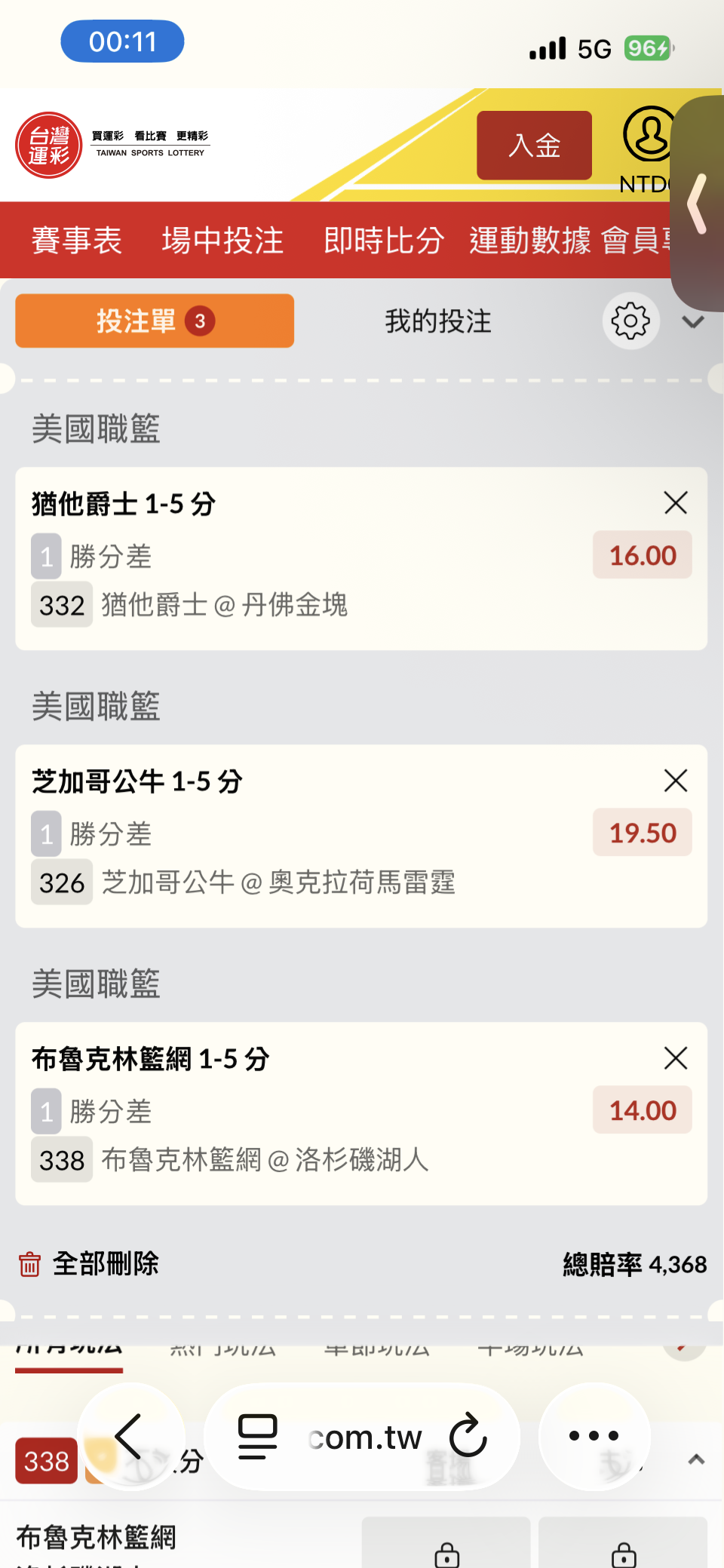Remove the 布魯克林籃網 1-5 分 selection
Viewport: 724px width, 1568px height.
[x=675, y=1057]
